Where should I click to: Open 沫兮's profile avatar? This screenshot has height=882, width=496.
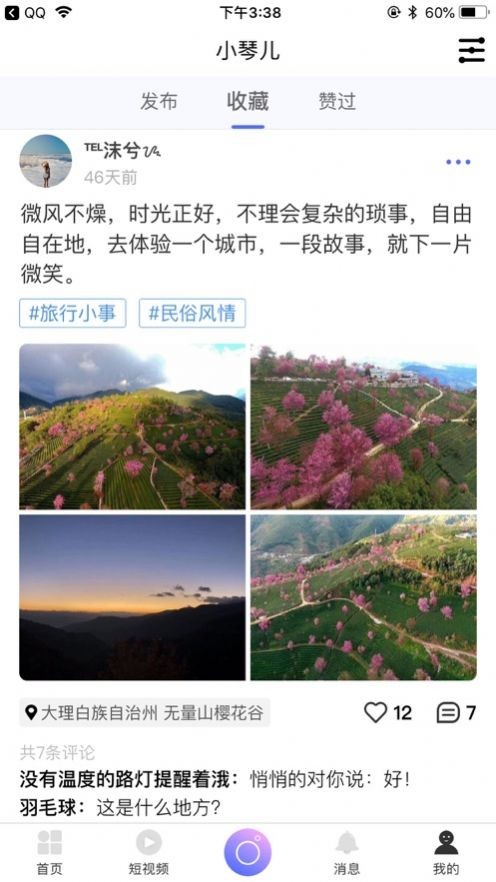[x=46, y=161]
